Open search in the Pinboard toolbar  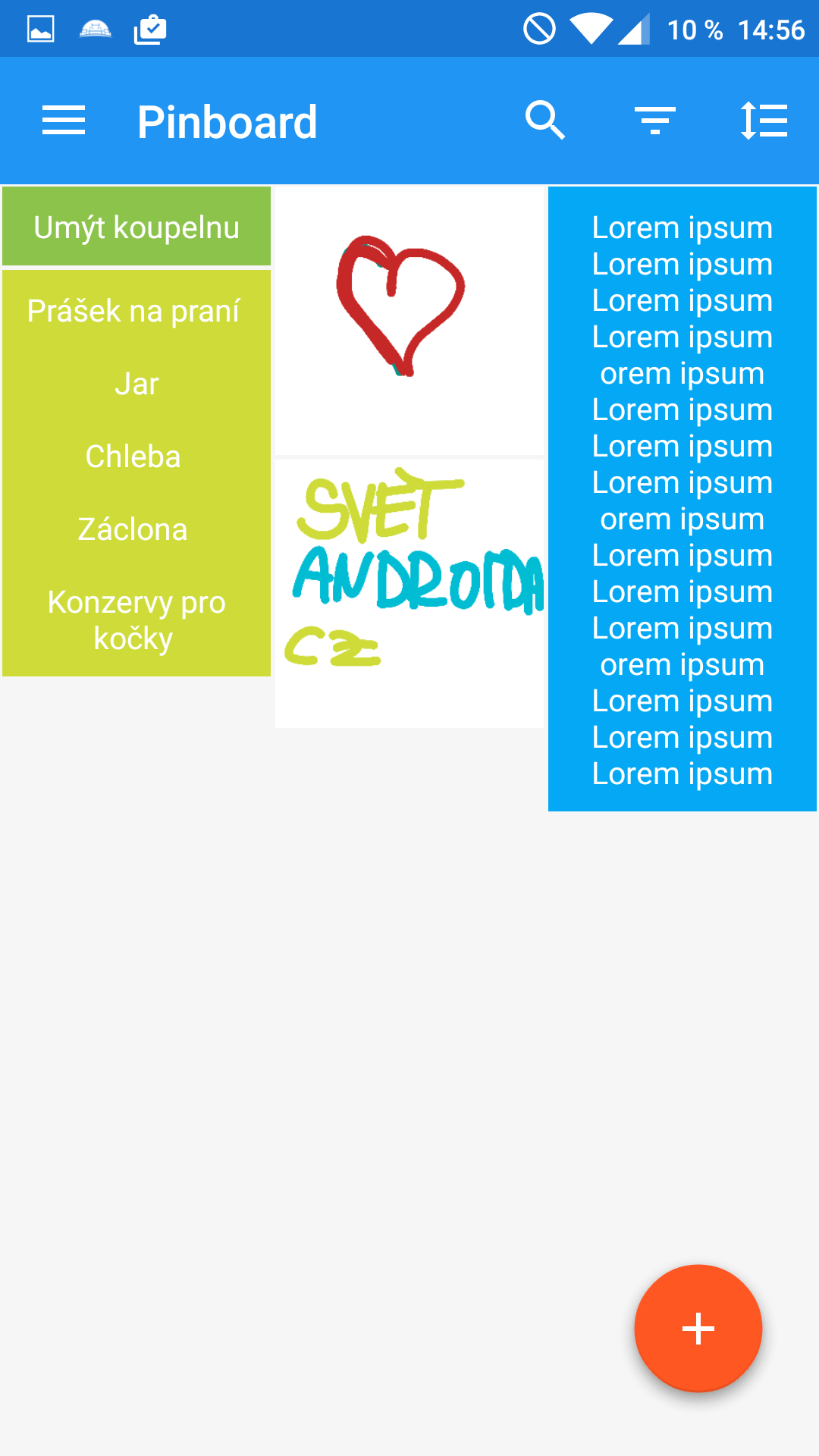coord(545,121)
